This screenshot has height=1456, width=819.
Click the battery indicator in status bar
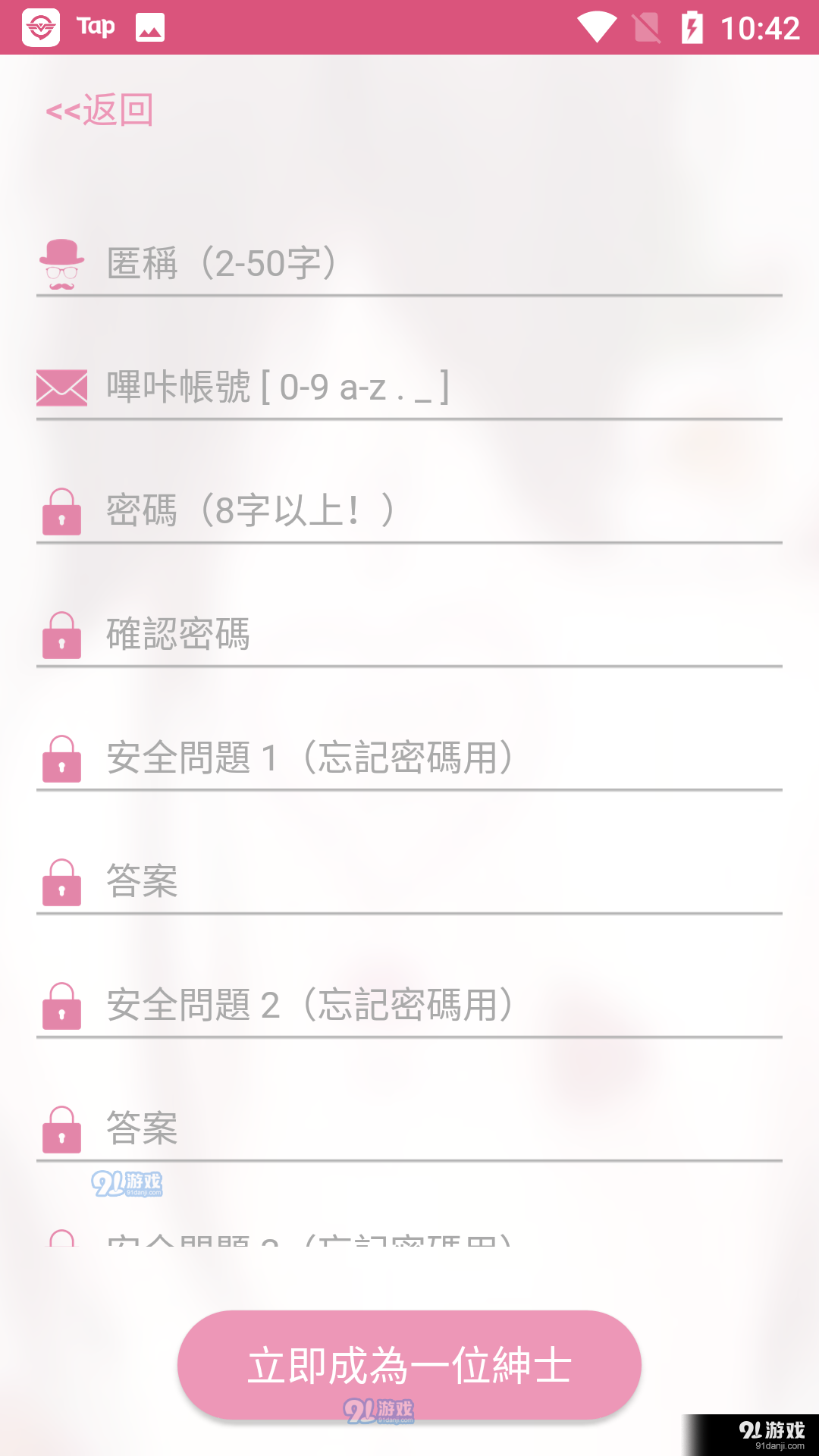[692, 25]
